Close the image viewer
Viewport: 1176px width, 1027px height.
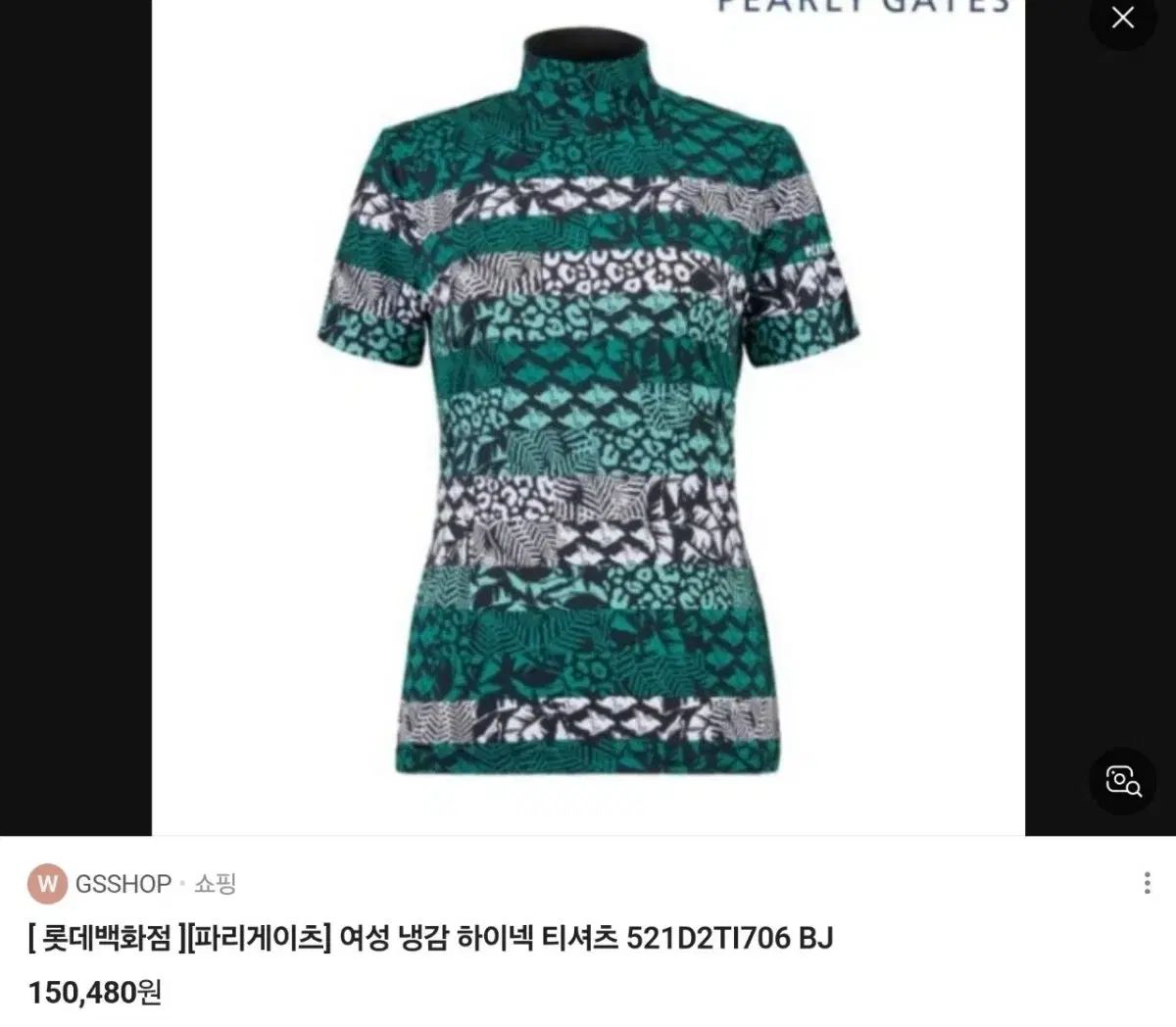click(1123, 18)
